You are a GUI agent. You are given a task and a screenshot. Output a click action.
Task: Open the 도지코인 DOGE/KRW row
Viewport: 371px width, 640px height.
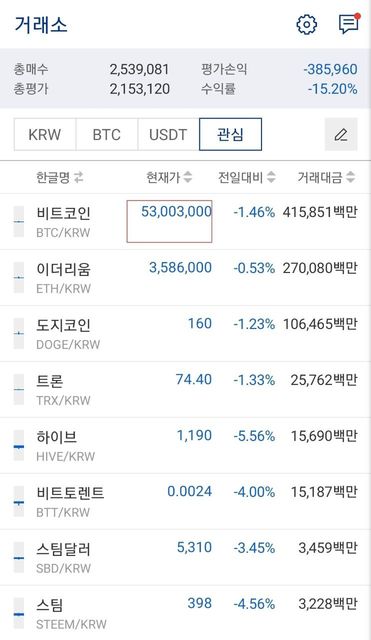pyautogui.click(x=185, y=333)
